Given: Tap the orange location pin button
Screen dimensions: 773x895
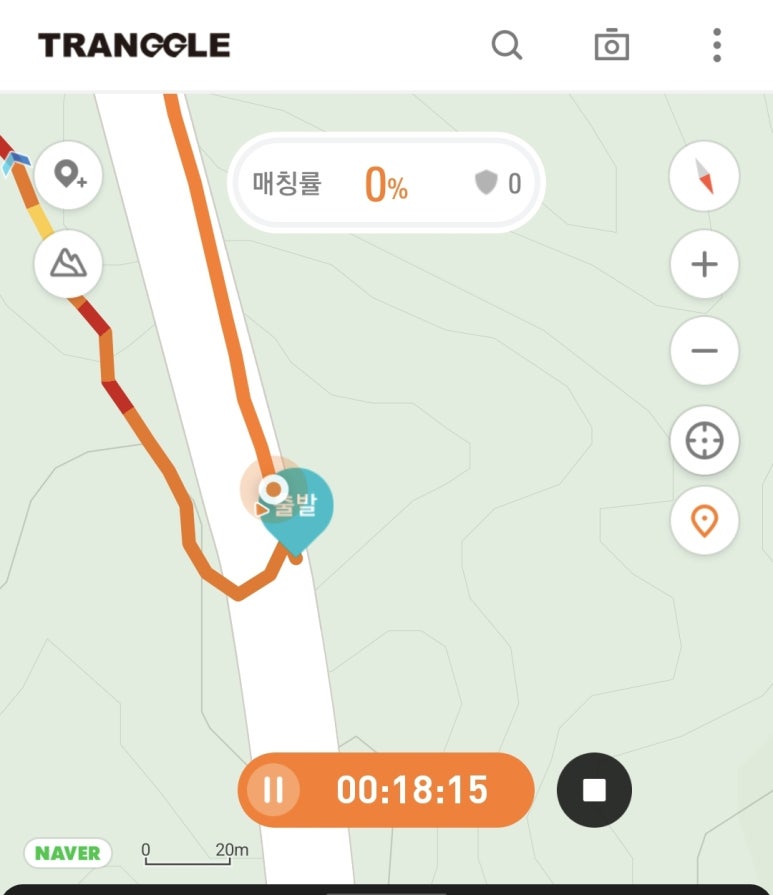Looking at the screenshot, I should pos(704,520).
